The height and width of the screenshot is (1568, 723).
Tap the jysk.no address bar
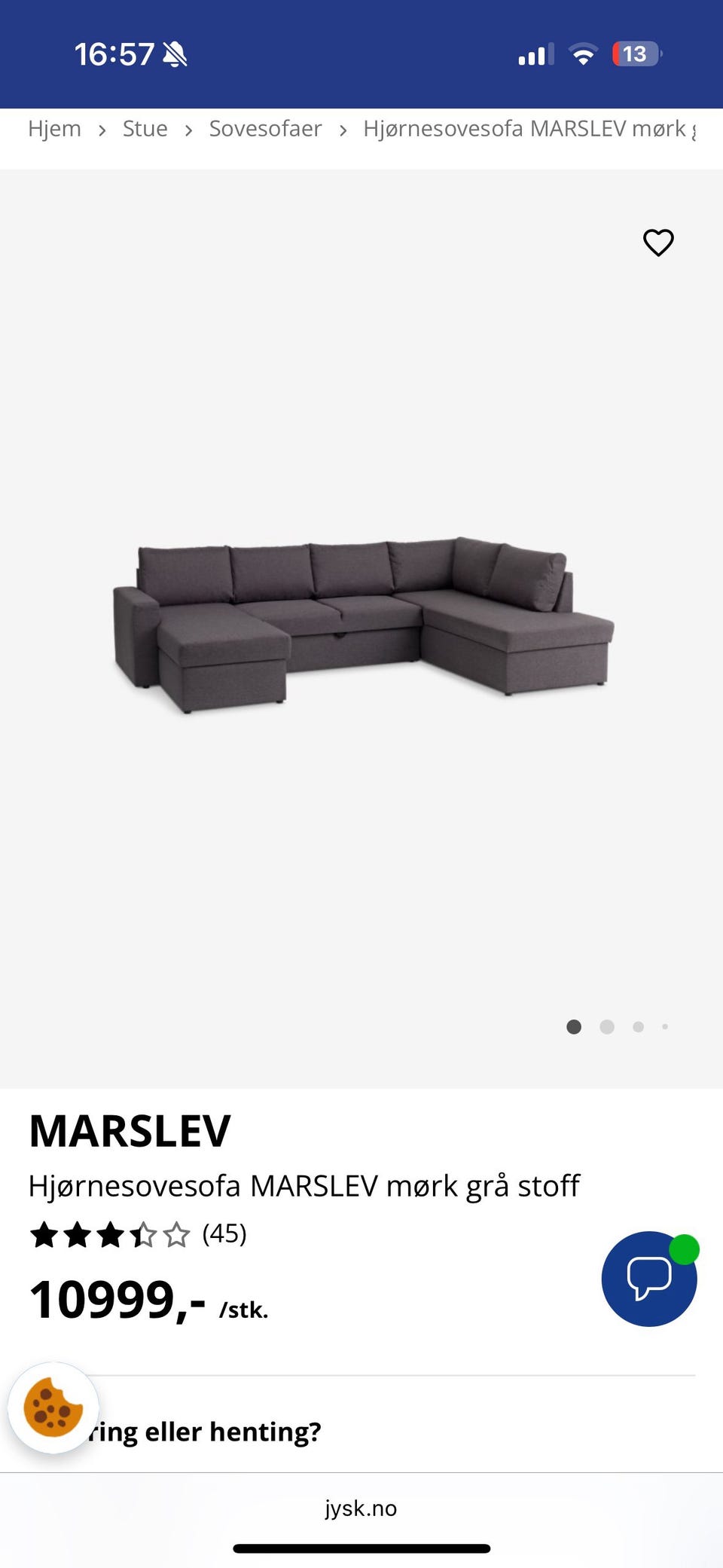point(361,1508)
